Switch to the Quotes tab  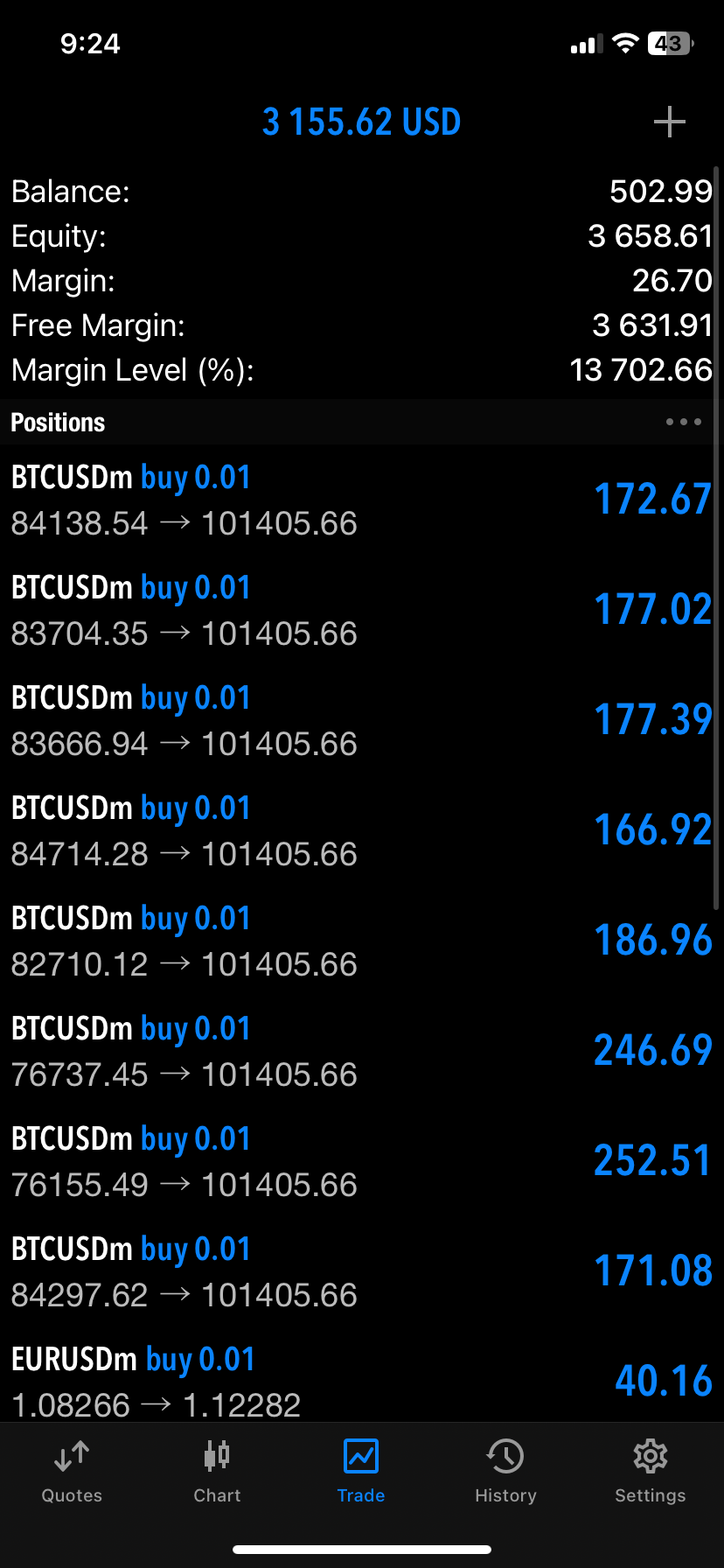click(72, 1473)
